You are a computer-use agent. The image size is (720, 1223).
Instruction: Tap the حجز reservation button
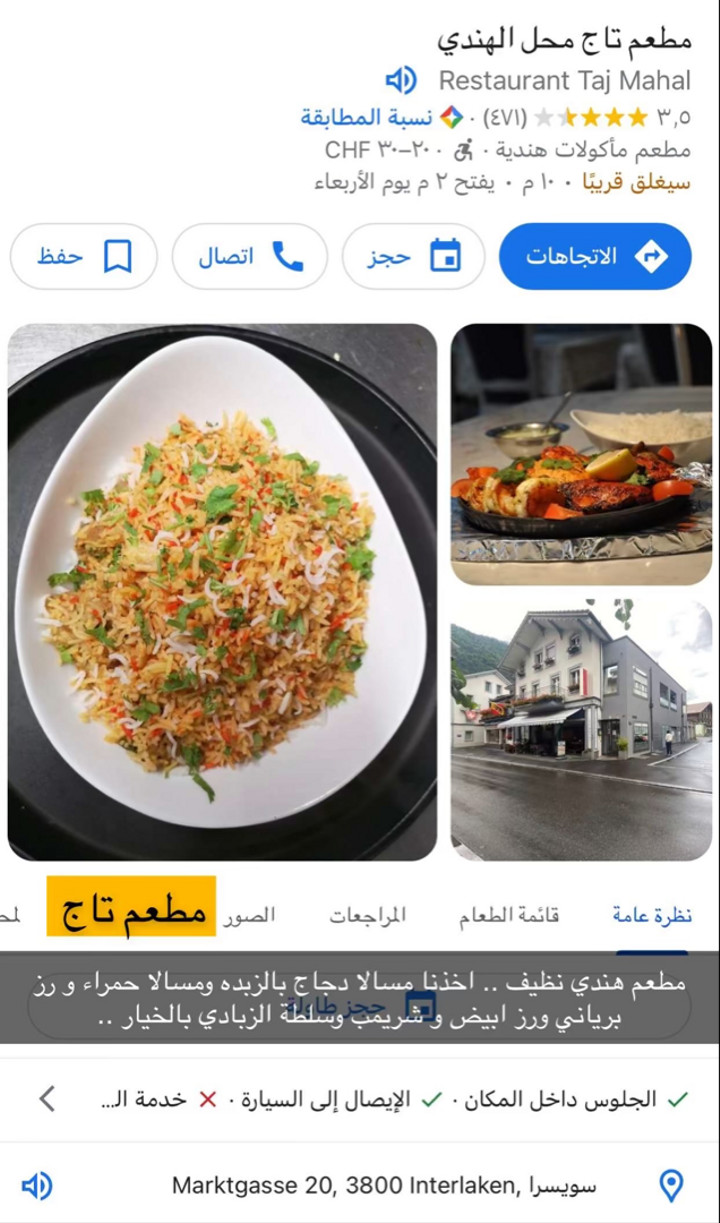tap(414, 257)
